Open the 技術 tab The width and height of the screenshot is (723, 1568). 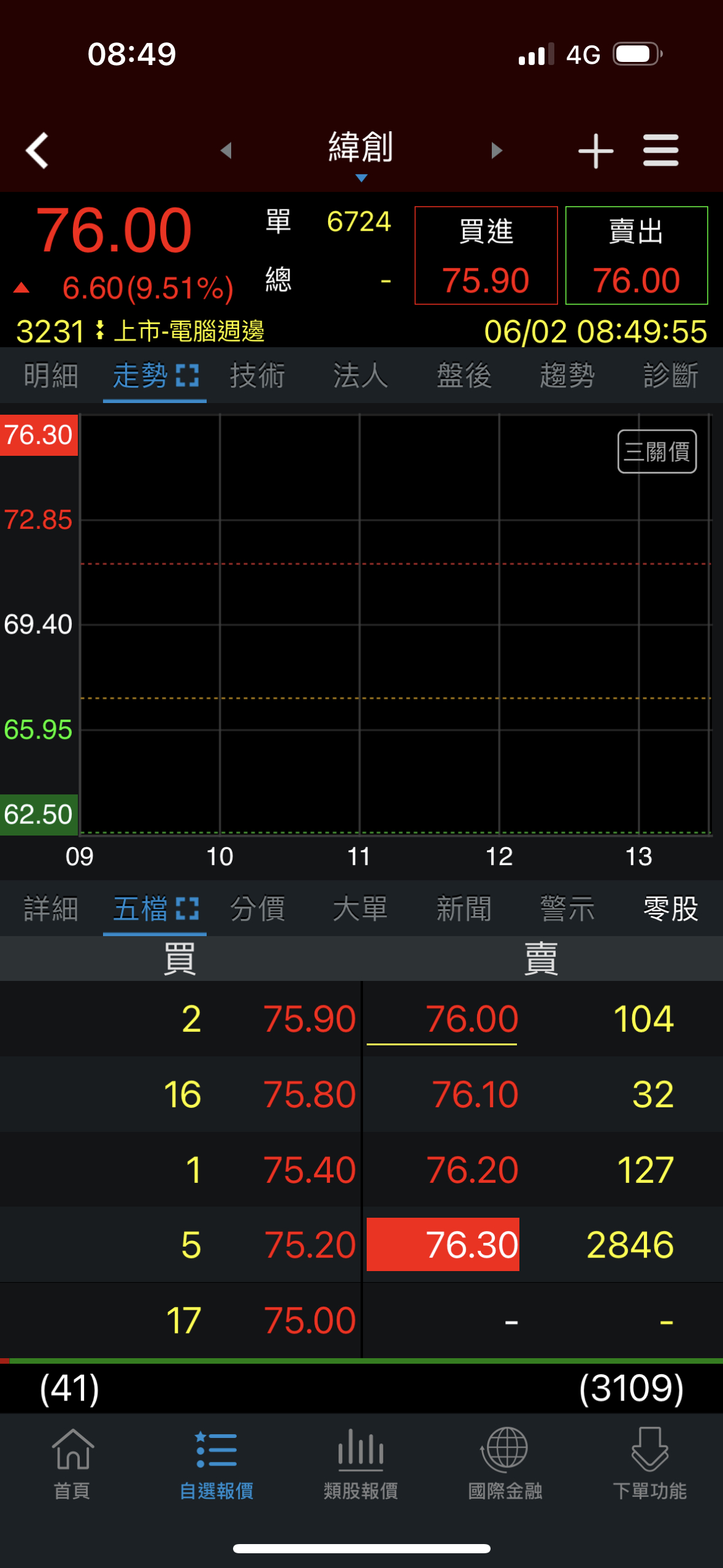tap(258, 375)
